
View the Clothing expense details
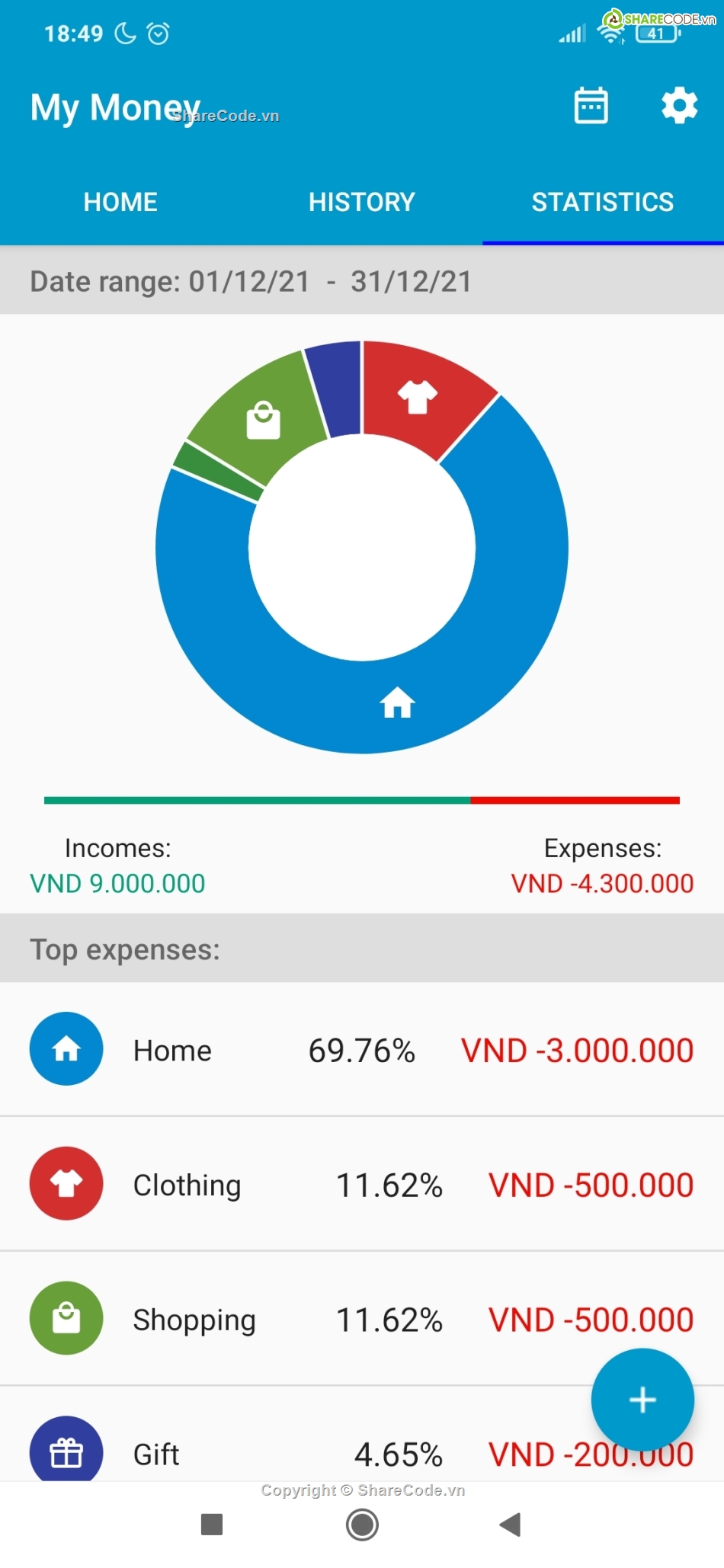(x=361, y=1184)
